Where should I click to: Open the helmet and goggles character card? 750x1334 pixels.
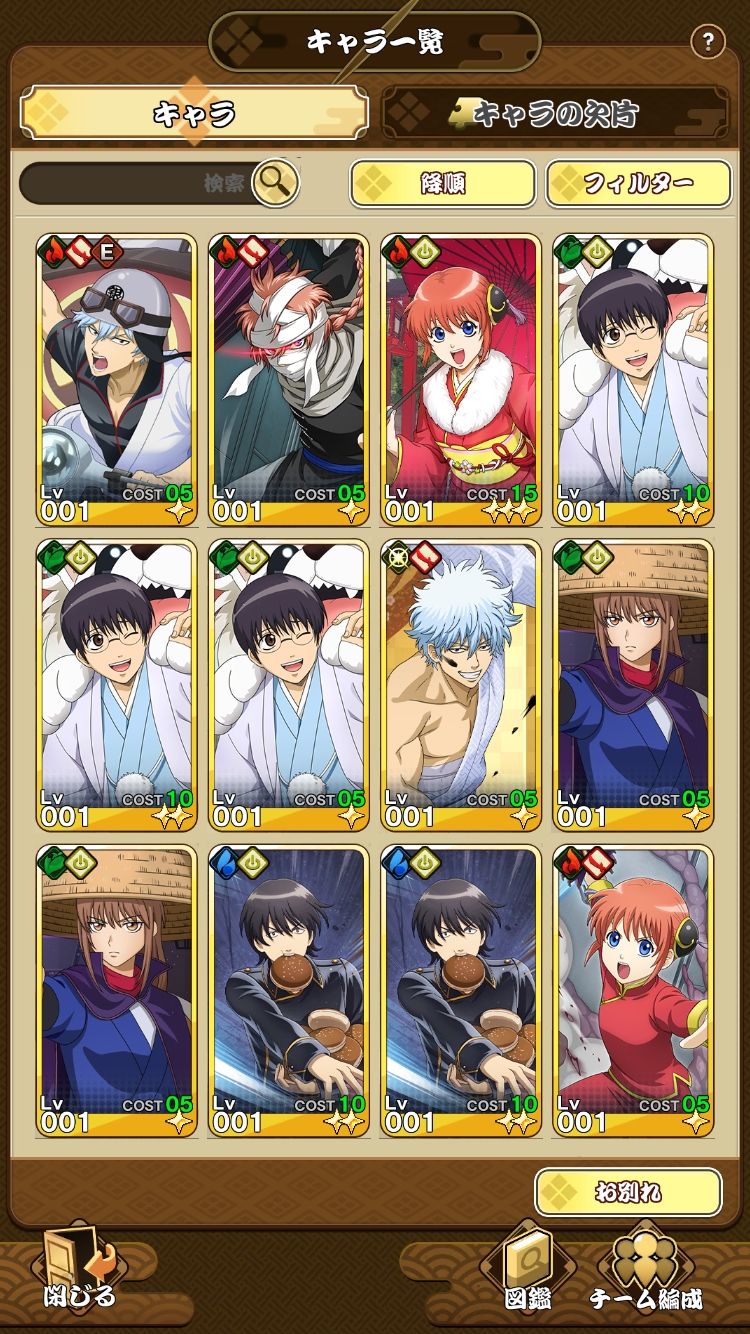117,380
